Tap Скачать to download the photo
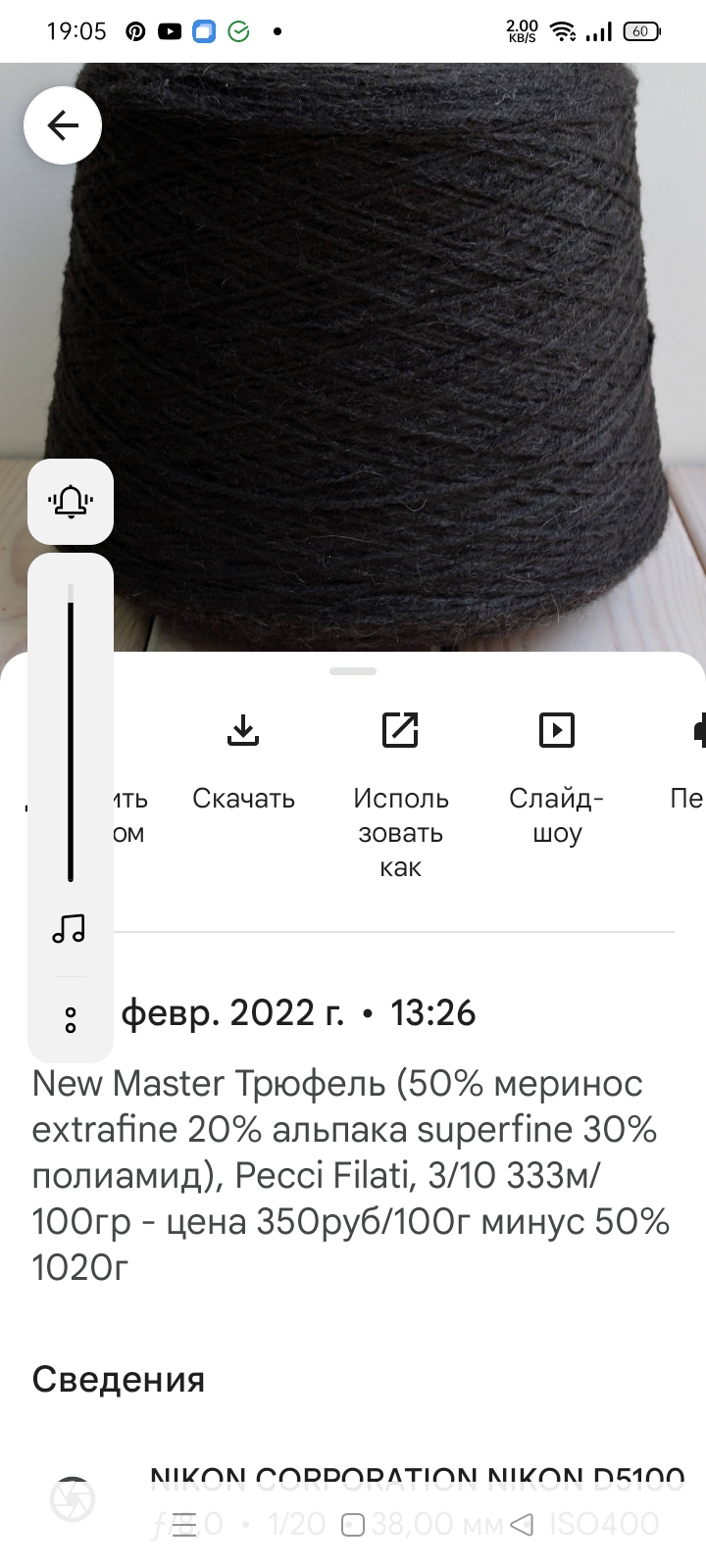This screenshot has height=1568, width=706. [x=243, y=764]
